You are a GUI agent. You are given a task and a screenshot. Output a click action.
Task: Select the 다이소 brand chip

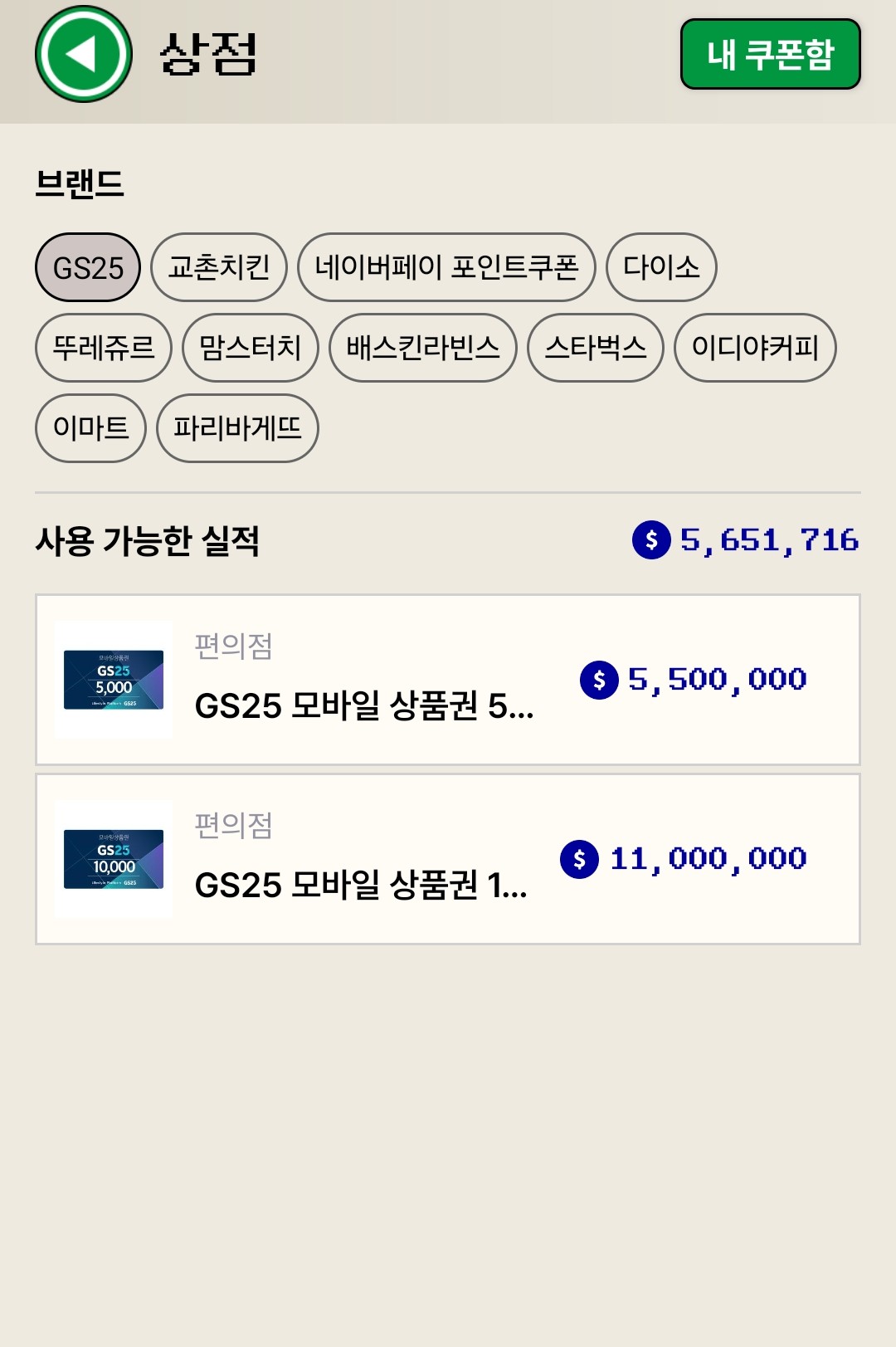pos(661,265)
